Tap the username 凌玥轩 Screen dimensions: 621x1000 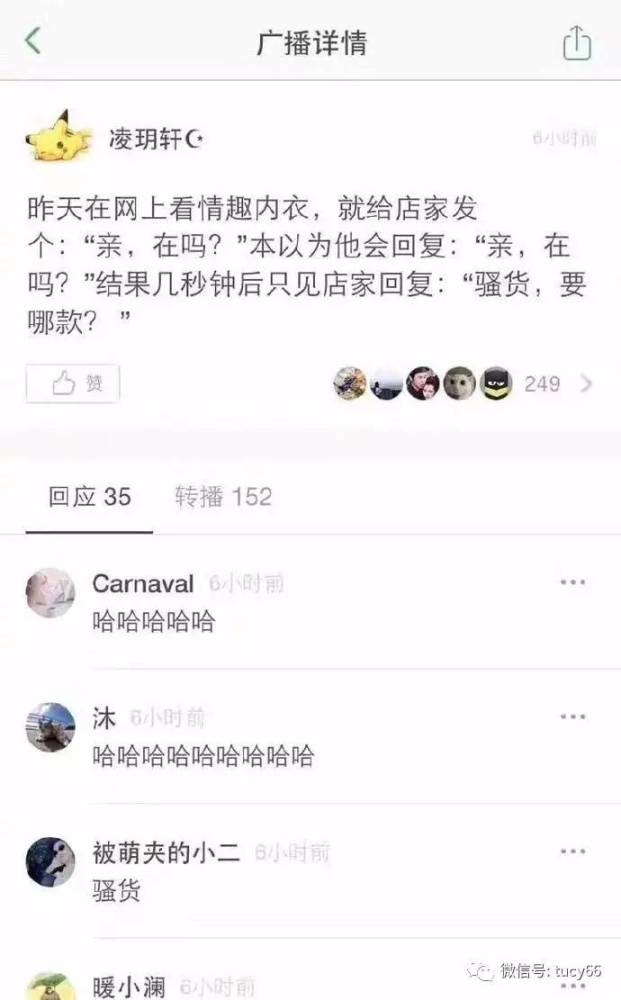click(145, 138)
